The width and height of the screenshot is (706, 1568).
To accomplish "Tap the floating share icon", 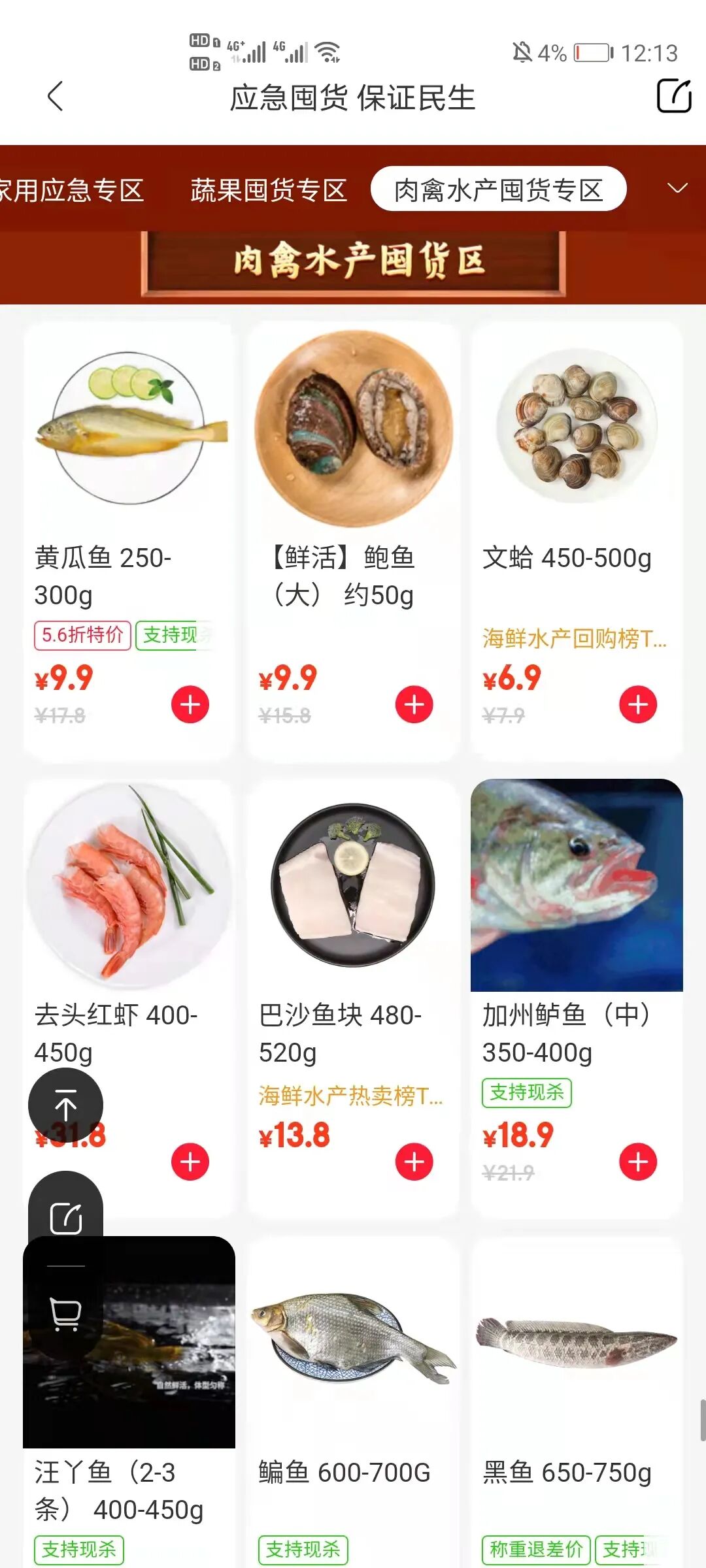I will coord(65,1218).
